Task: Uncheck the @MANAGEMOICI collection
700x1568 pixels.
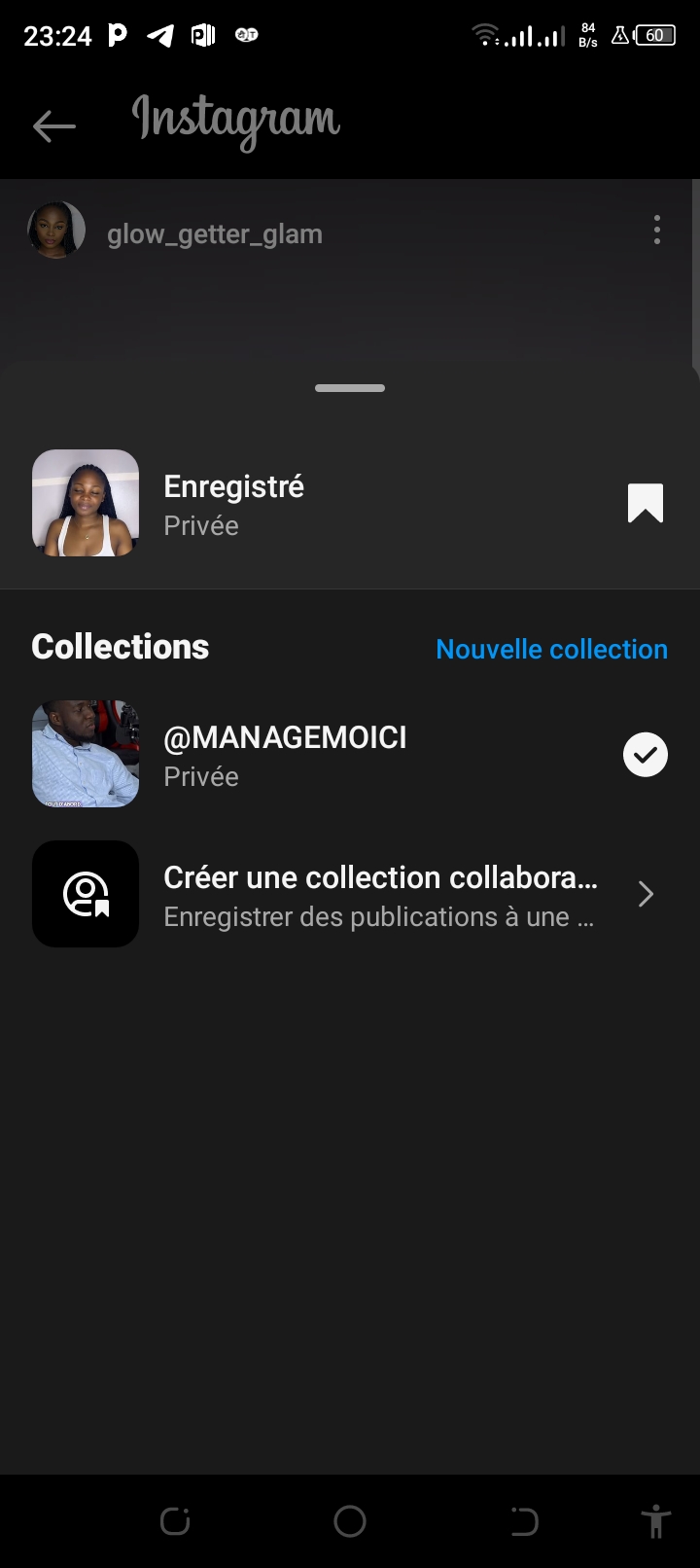Action: click(645, 755)
